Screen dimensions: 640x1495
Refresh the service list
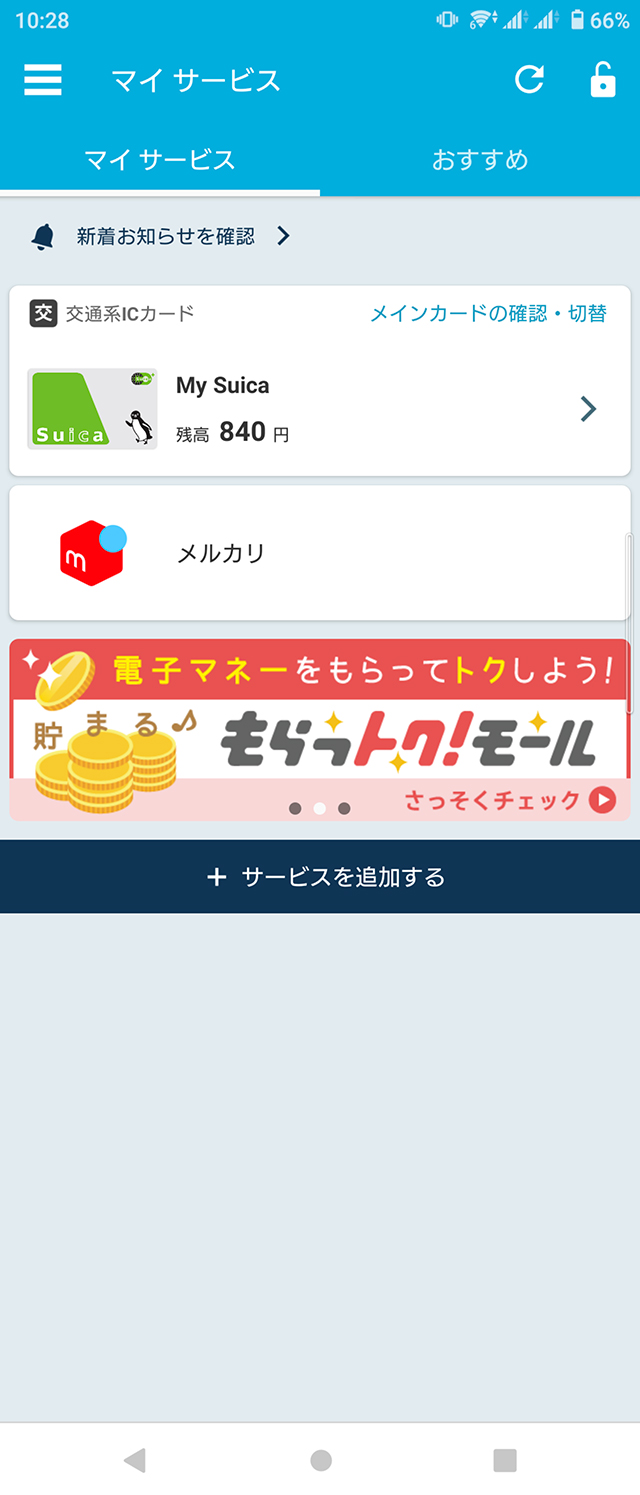coord(529,80)
